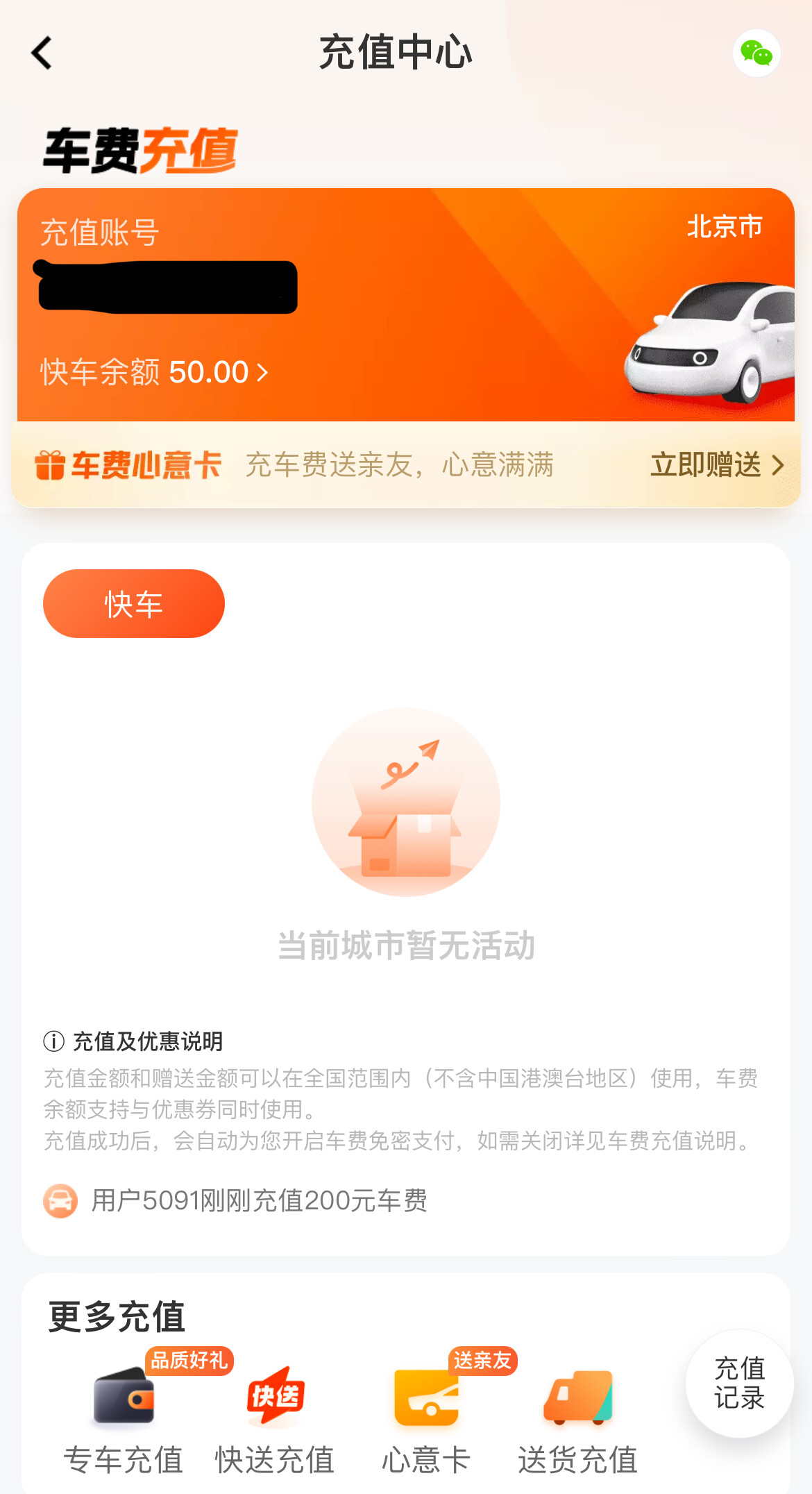Open the WeChat icon at top right
812x1494 pixels.
[756, 53]
